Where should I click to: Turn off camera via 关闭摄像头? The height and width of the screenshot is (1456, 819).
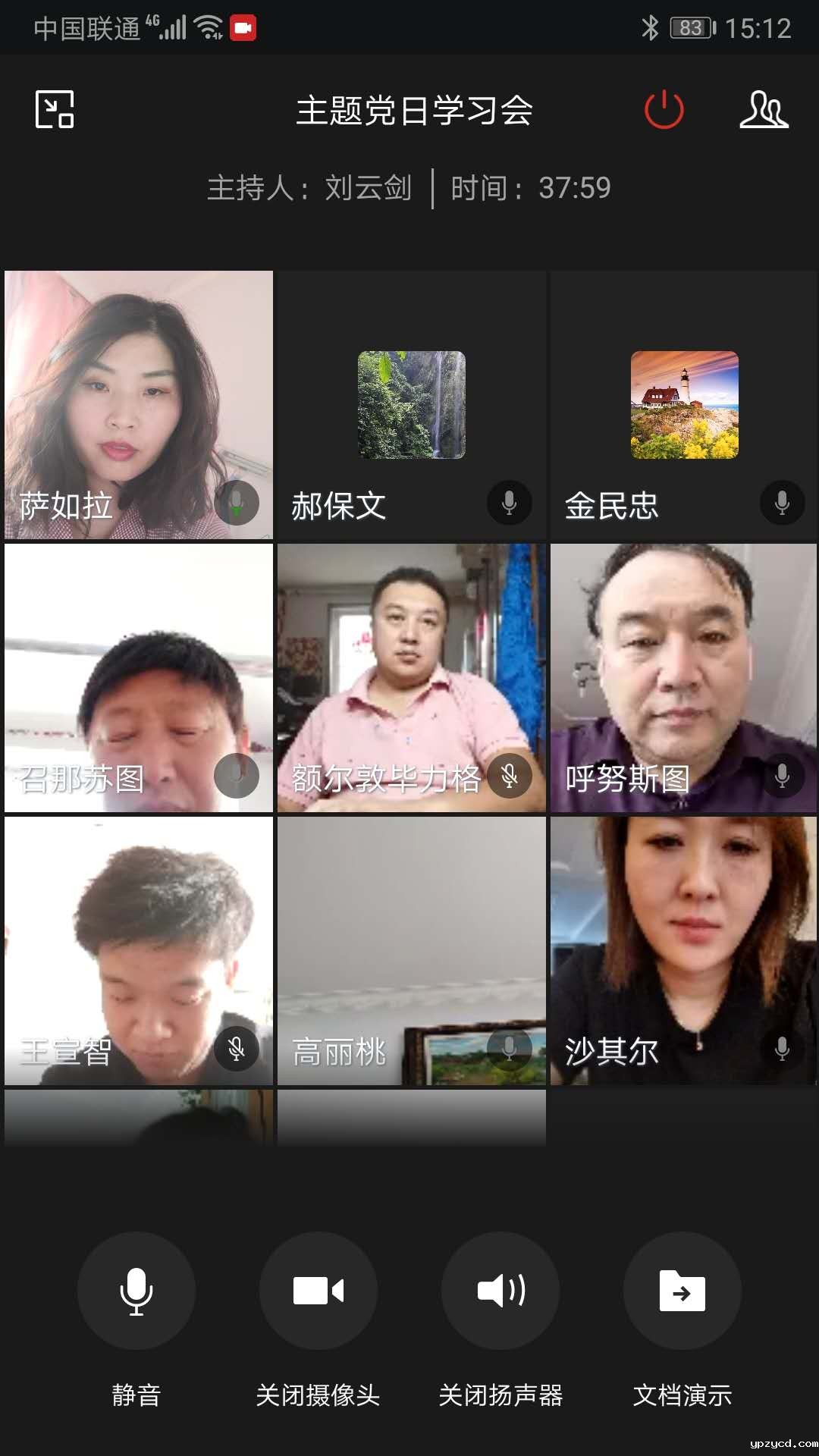[318, 1290]
